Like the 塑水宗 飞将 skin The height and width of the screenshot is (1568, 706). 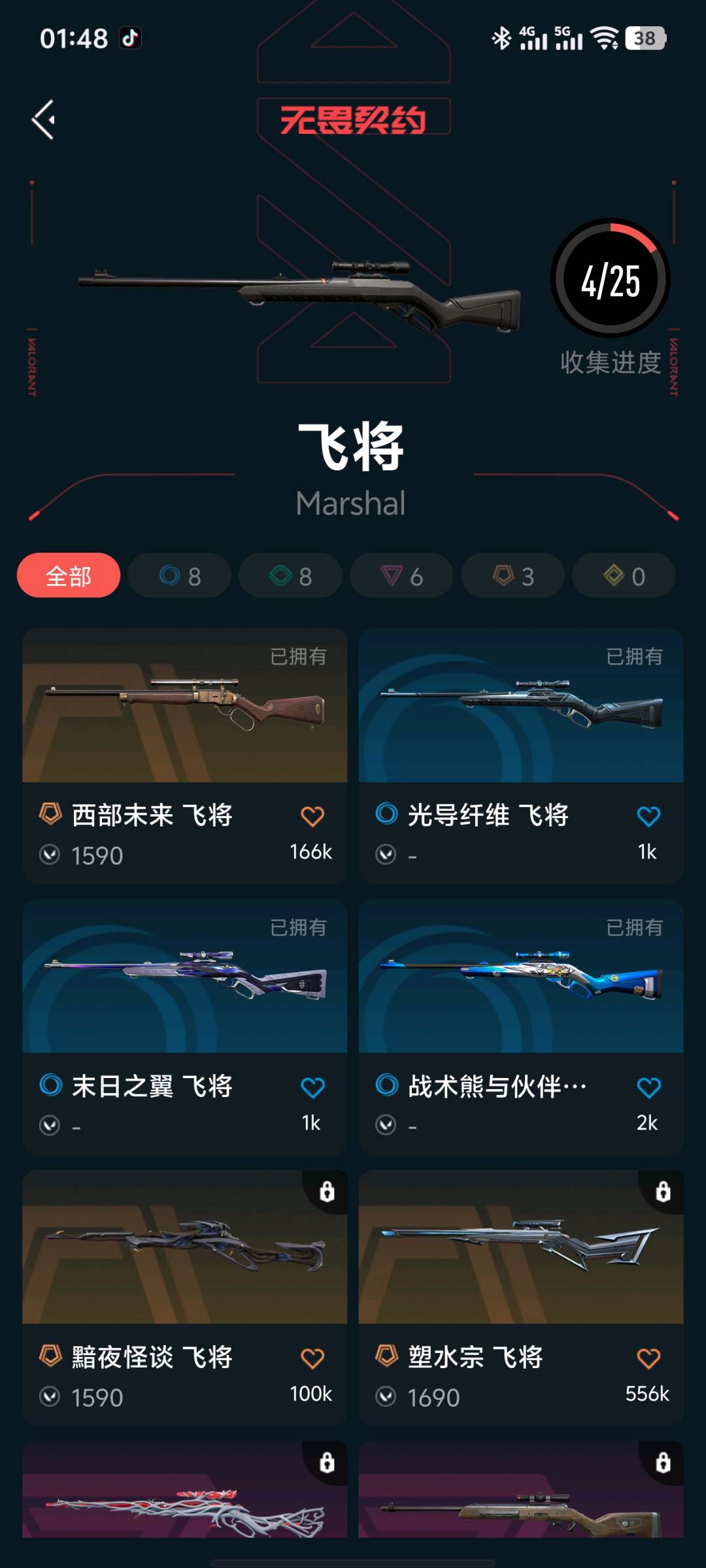pos(648,1359)
